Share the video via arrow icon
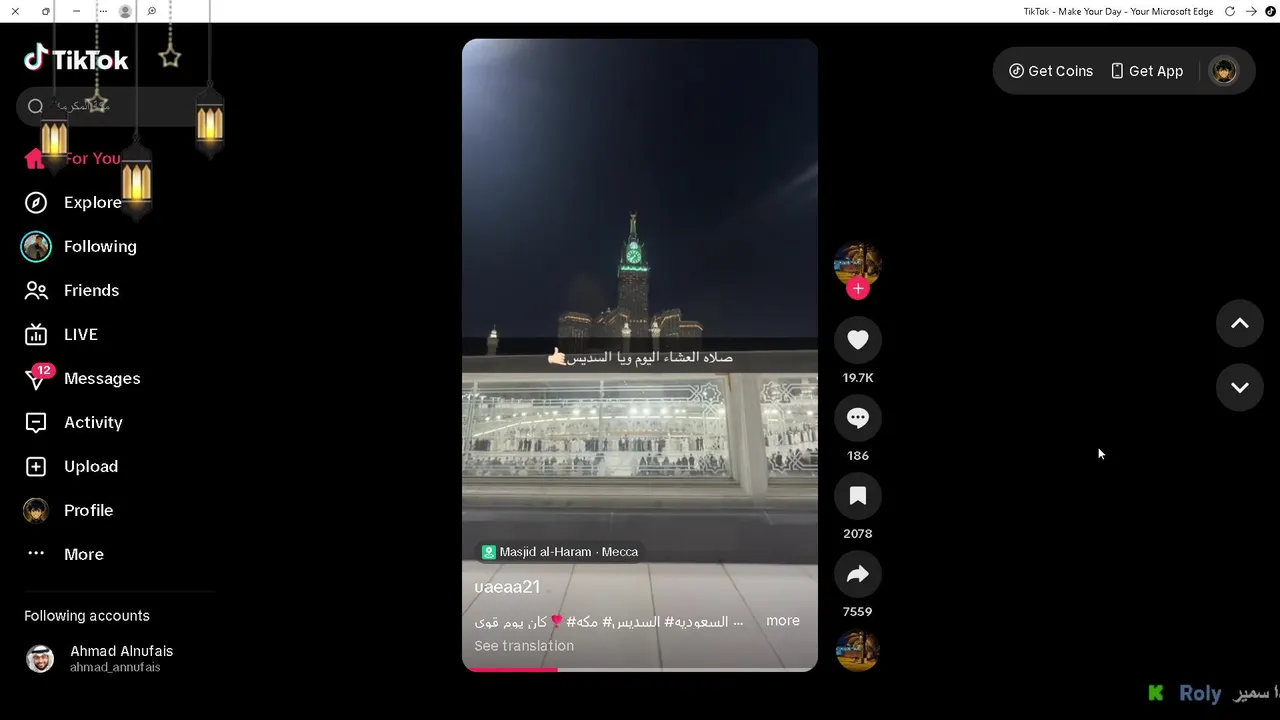The image size is (1280, 720). (857, 574)
